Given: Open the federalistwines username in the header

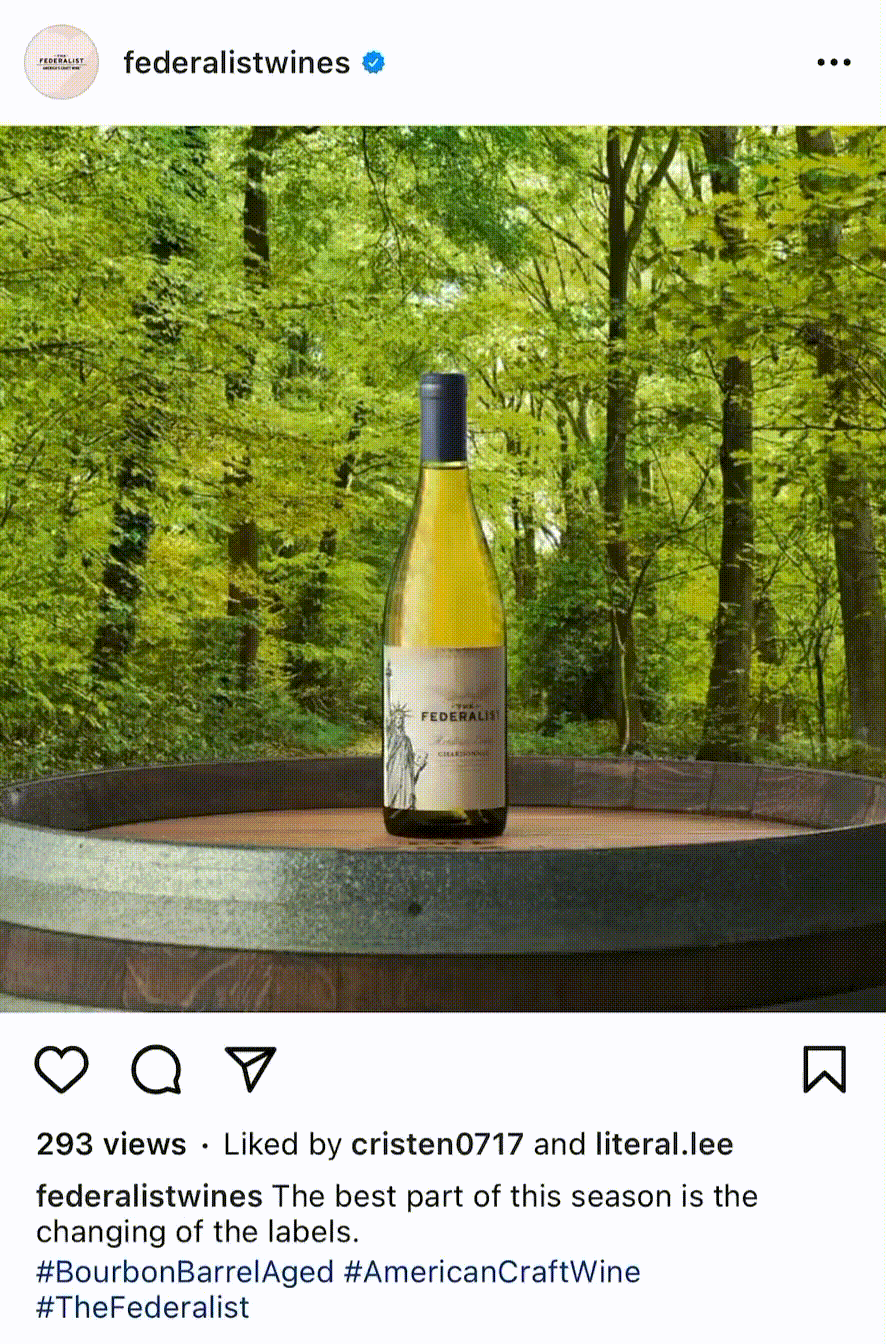Looking at the screenshot, I should [x=236, y=63].
